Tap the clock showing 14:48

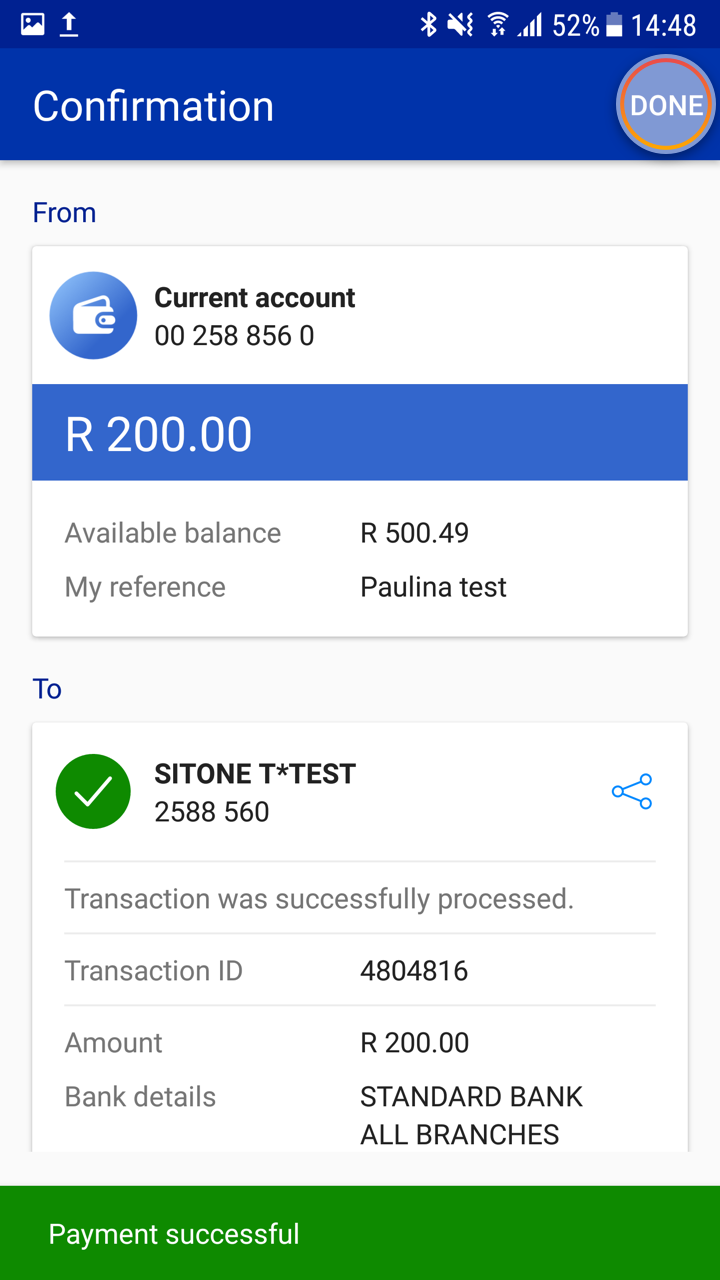click(x=662, y=25)
